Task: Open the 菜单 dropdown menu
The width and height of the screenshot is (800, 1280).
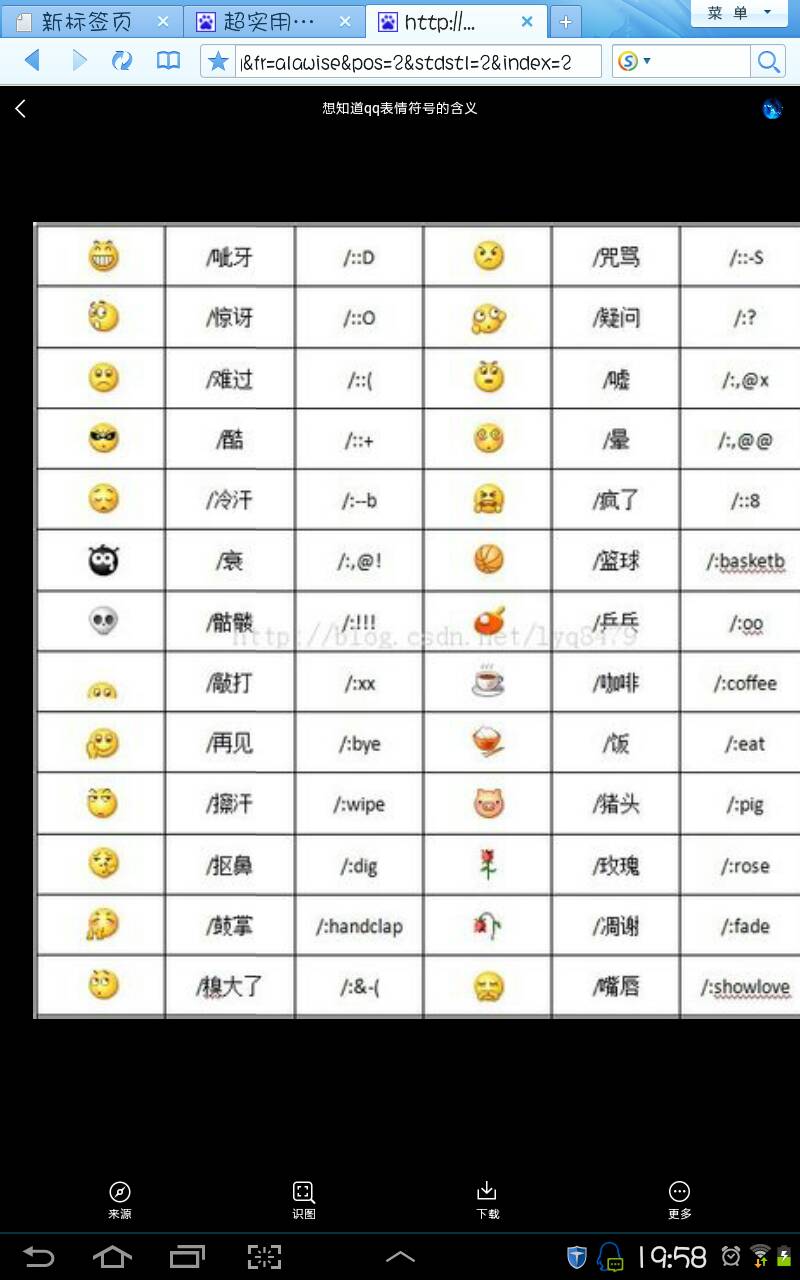Action: point(740,13)
